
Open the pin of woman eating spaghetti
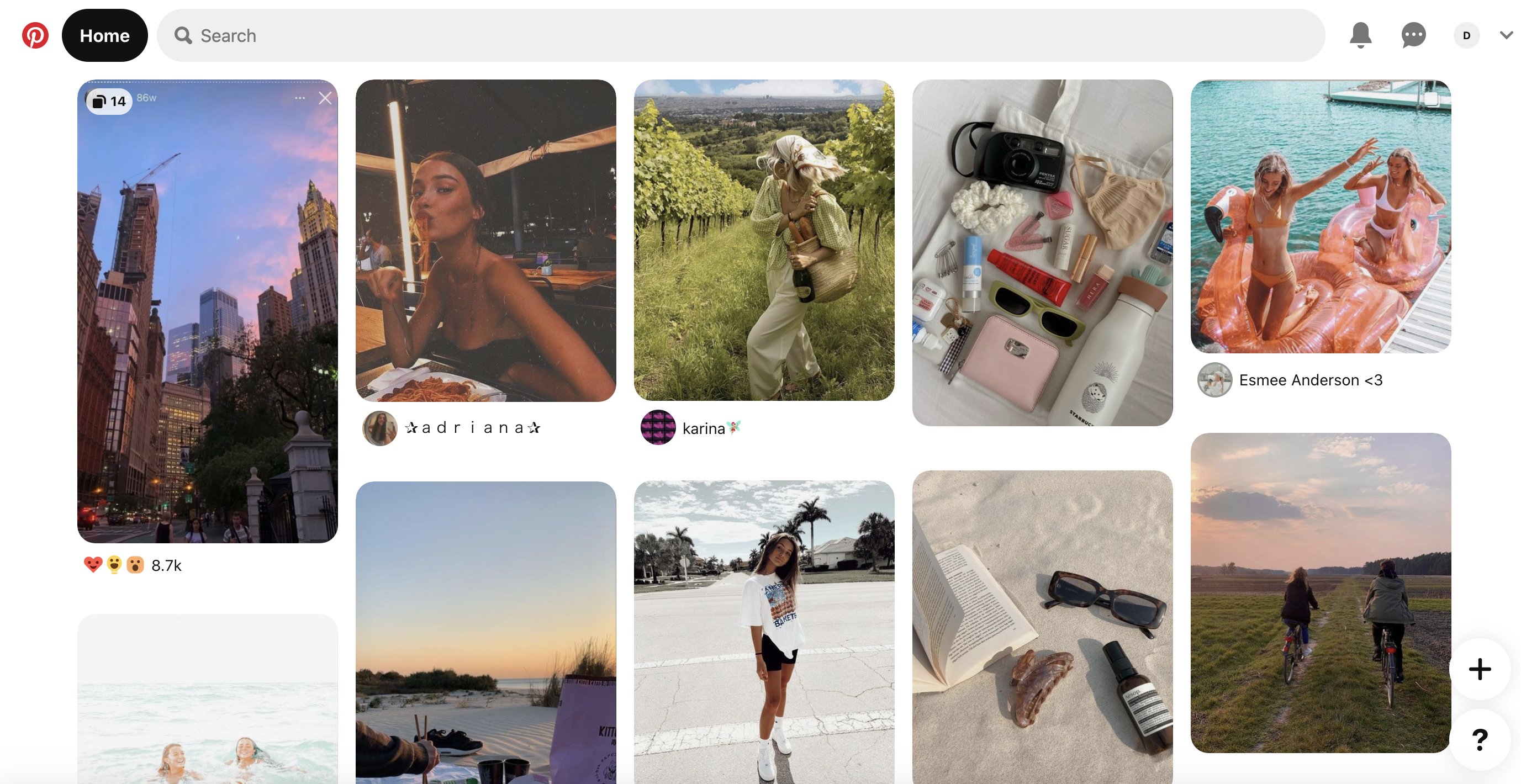[485, 242]
